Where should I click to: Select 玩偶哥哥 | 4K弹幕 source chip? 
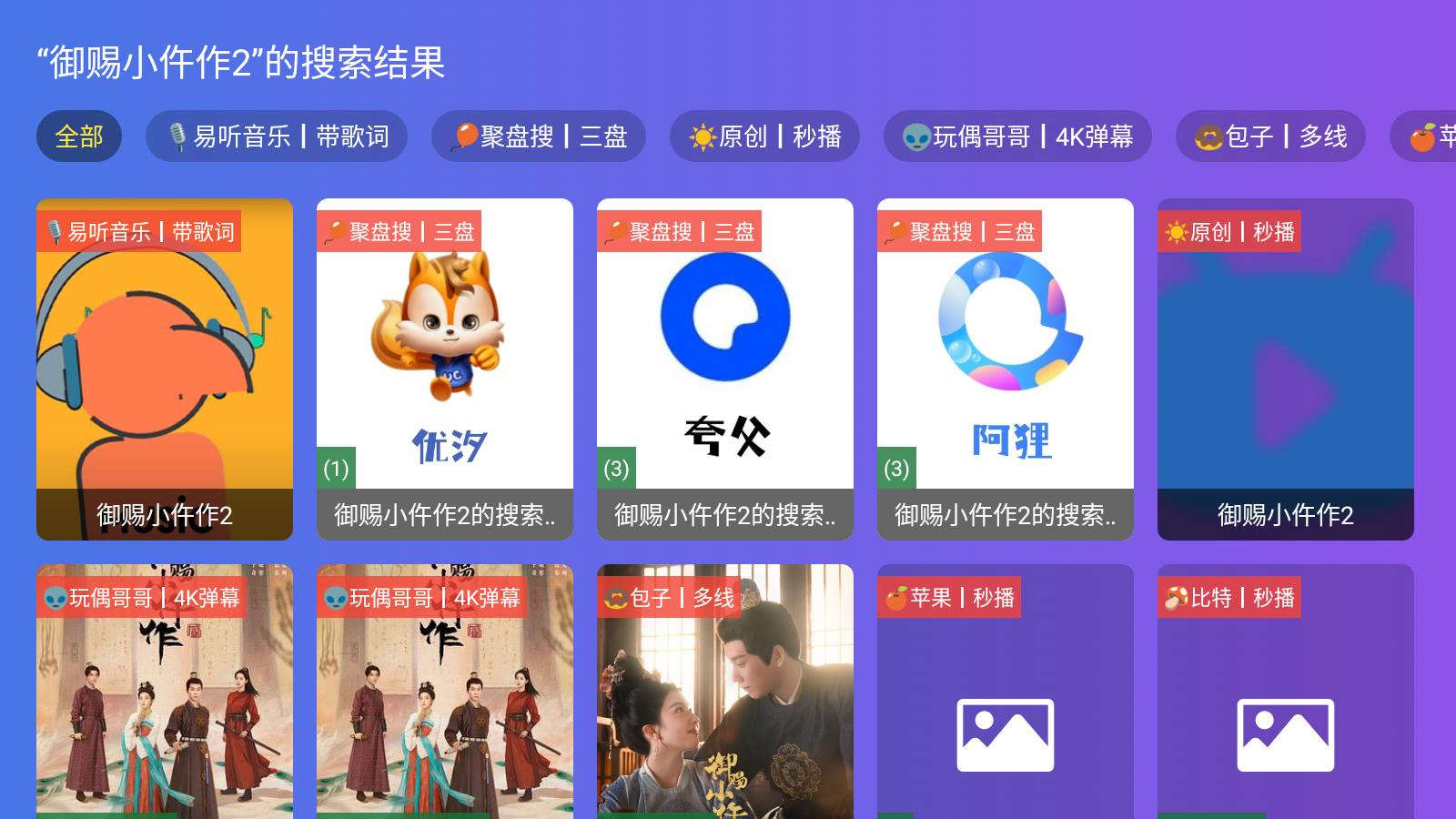tap(1017, 136)
